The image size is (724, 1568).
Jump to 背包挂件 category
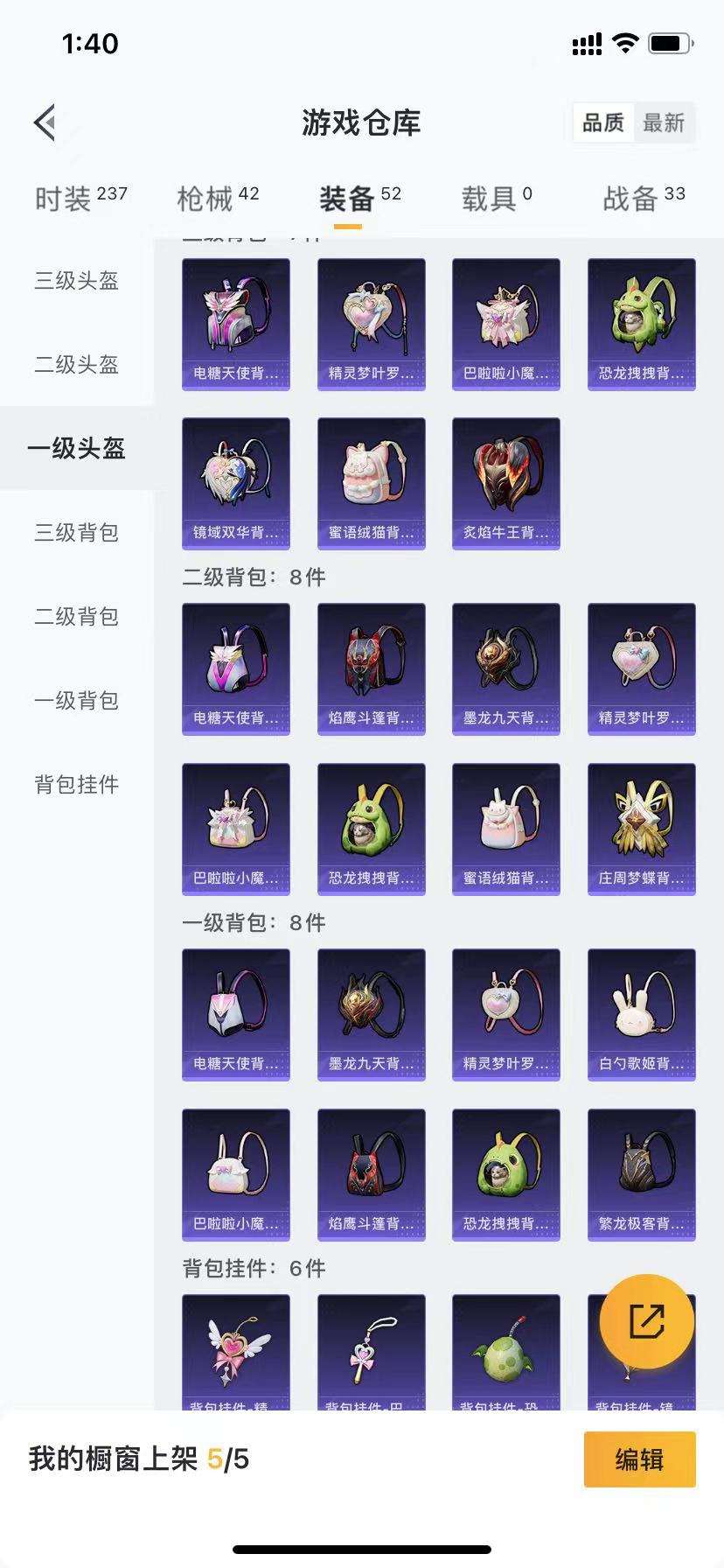tap(77, 785)
